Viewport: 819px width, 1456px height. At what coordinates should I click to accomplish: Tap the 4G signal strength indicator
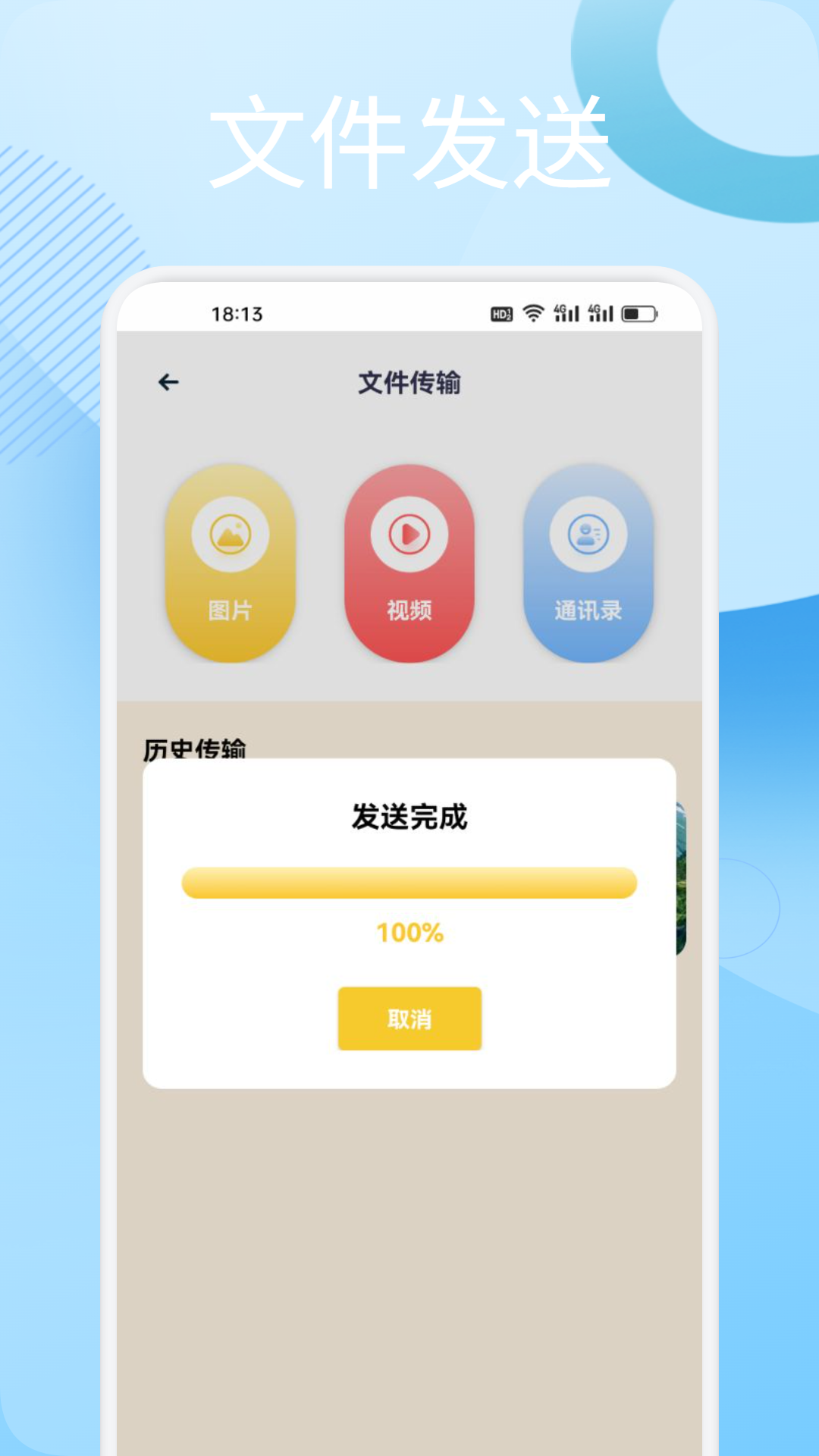point(567,312)
